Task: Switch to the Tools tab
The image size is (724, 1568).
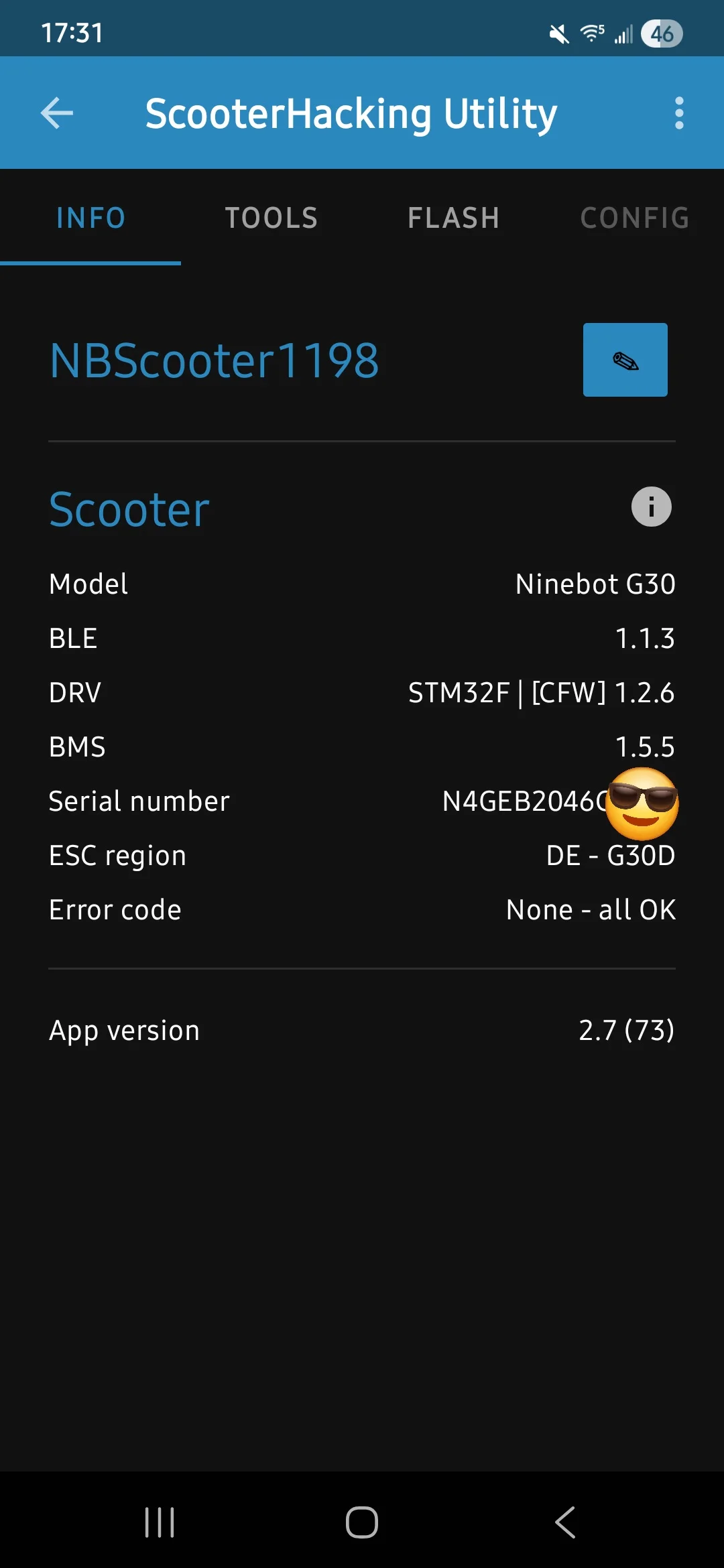Action: 271,218
